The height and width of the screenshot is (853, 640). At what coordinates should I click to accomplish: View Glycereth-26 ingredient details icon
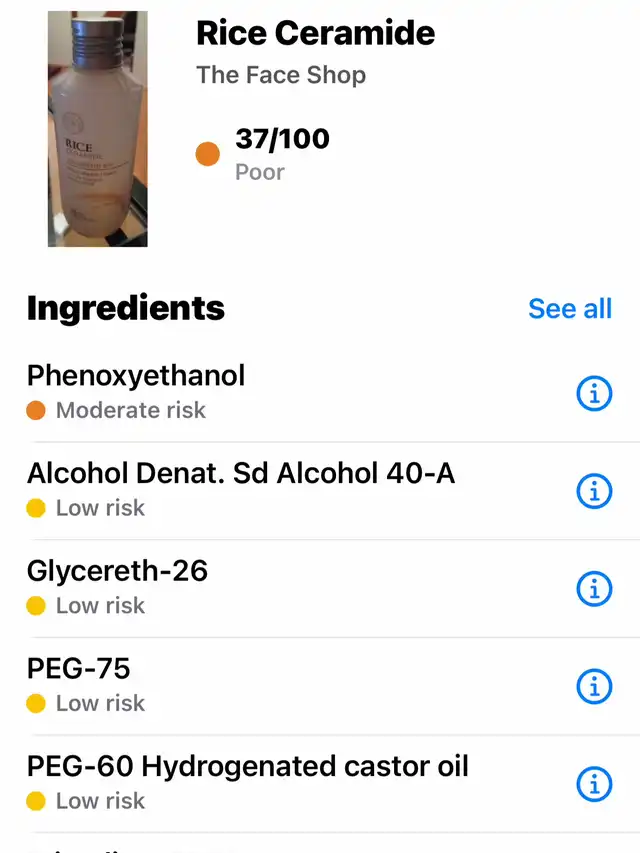tap(595, 590)
